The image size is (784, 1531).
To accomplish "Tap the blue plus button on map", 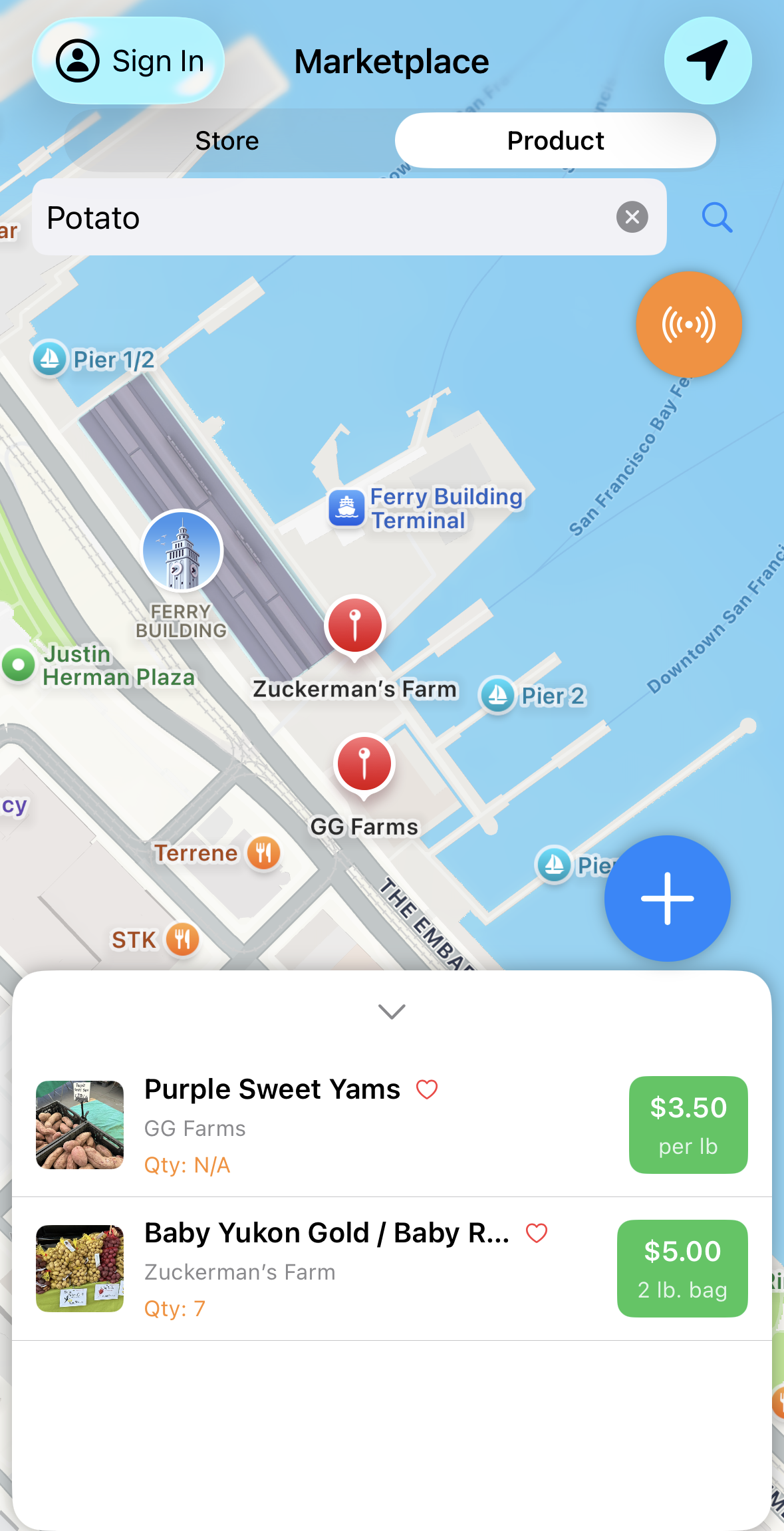I will [667, 898].
